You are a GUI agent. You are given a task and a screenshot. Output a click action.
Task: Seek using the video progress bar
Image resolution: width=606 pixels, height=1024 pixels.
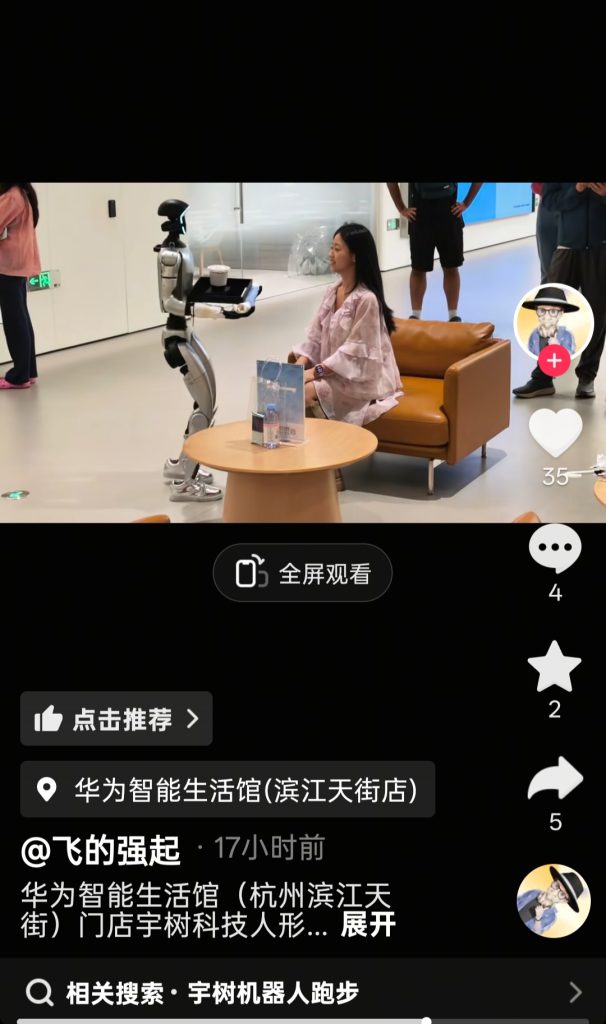(300, 1020)
